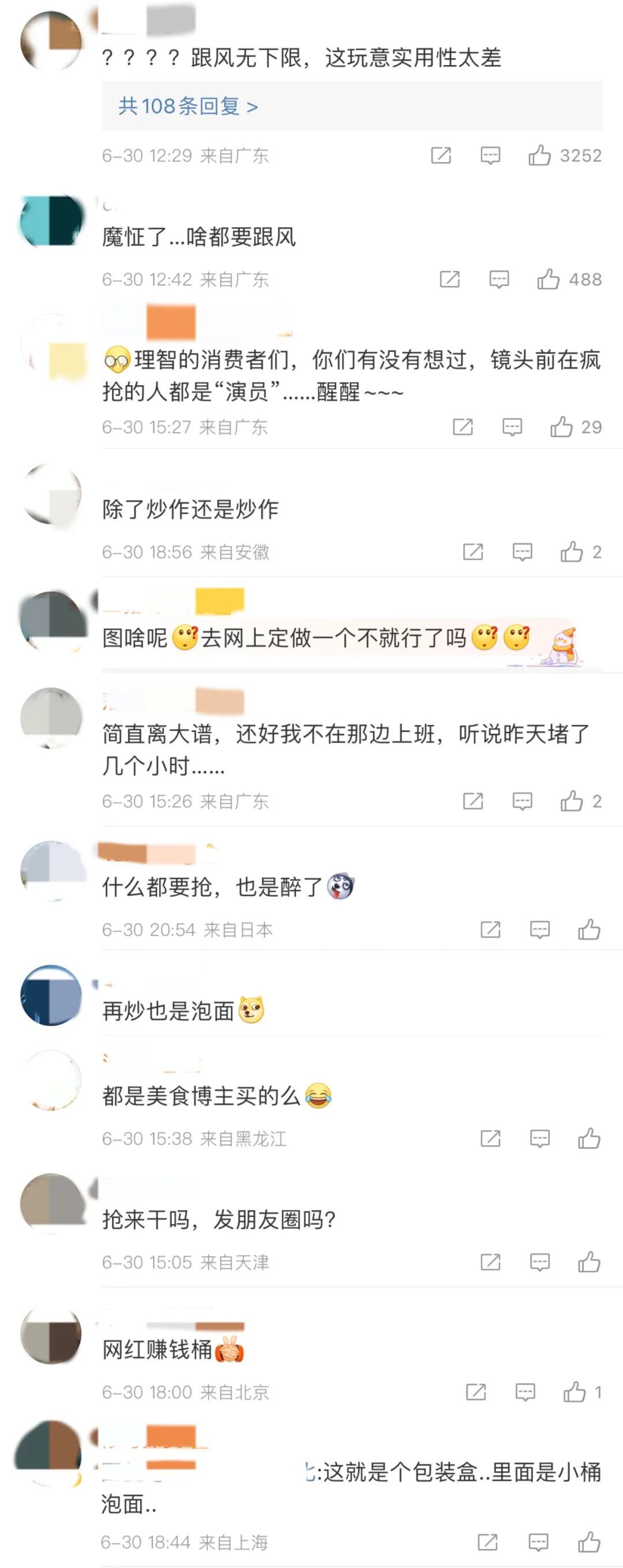This screenshot has width=623, height=1568.
Task: Like the comment about 理智的消费者们
Action: [x=561, y=427]
